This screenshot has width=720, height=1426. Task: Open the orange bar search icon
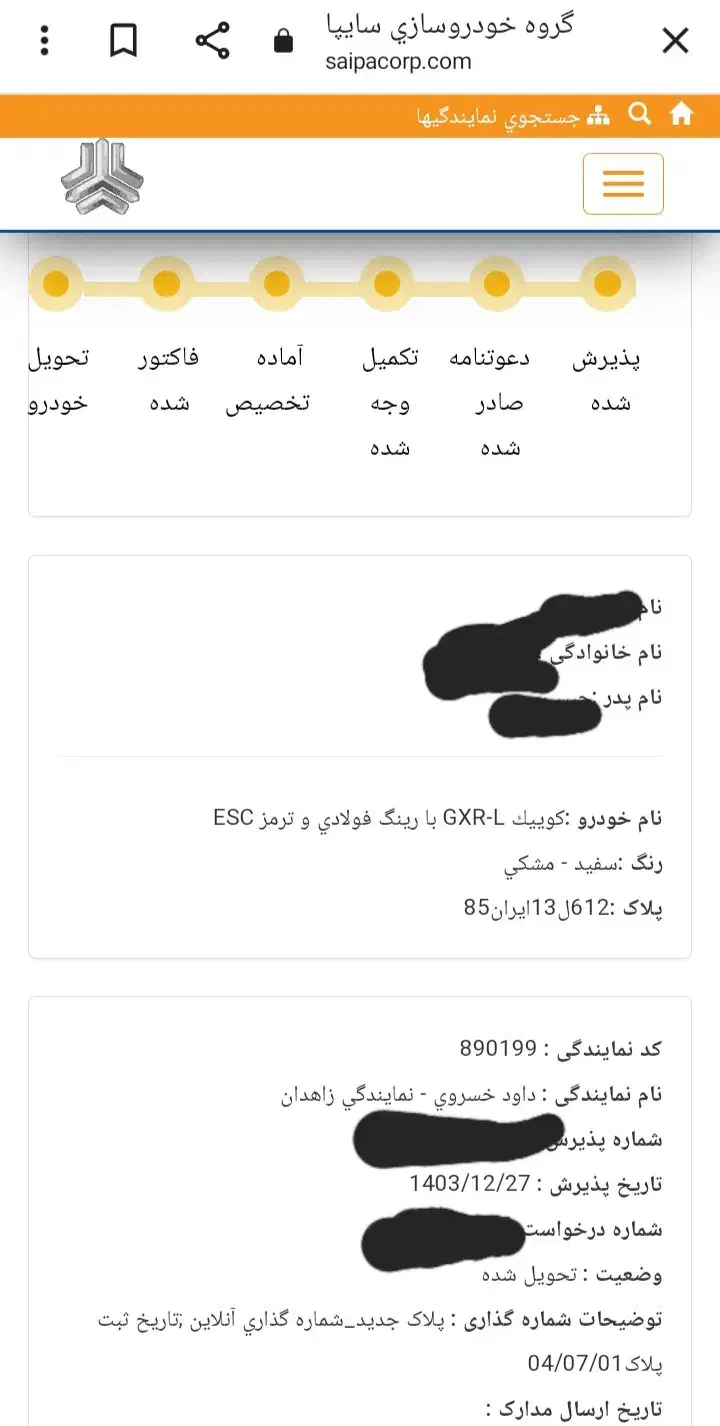pos(639,115)
